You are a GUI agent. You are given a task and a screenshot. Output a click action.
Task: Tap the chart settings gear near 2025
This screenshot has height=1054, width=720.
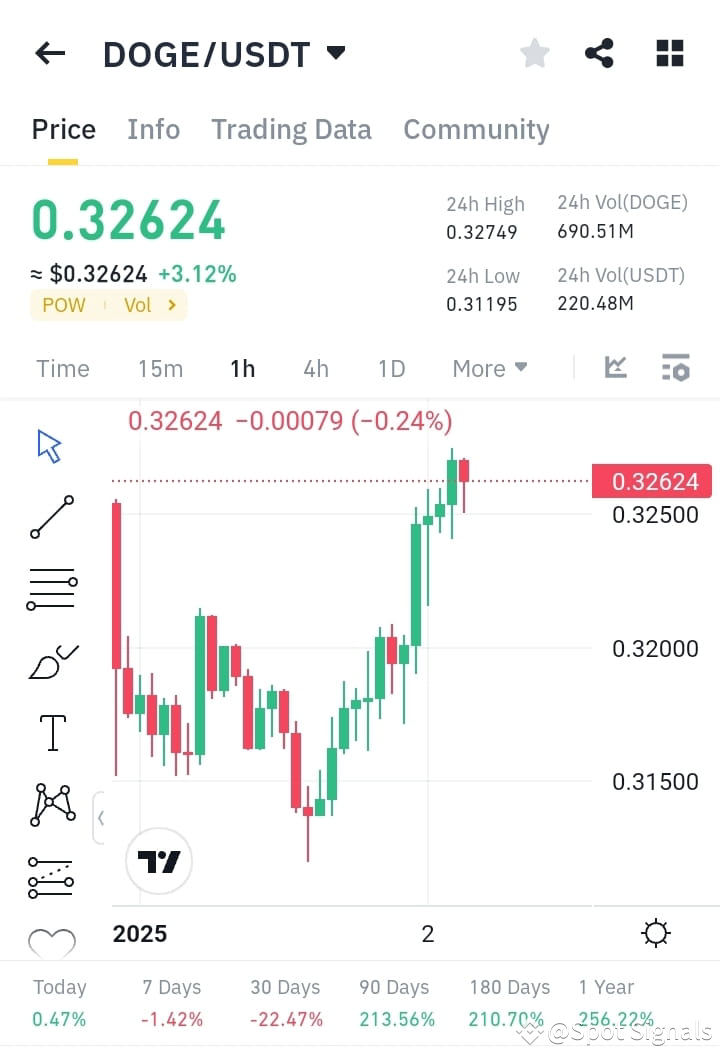click(x=655, y=932)
